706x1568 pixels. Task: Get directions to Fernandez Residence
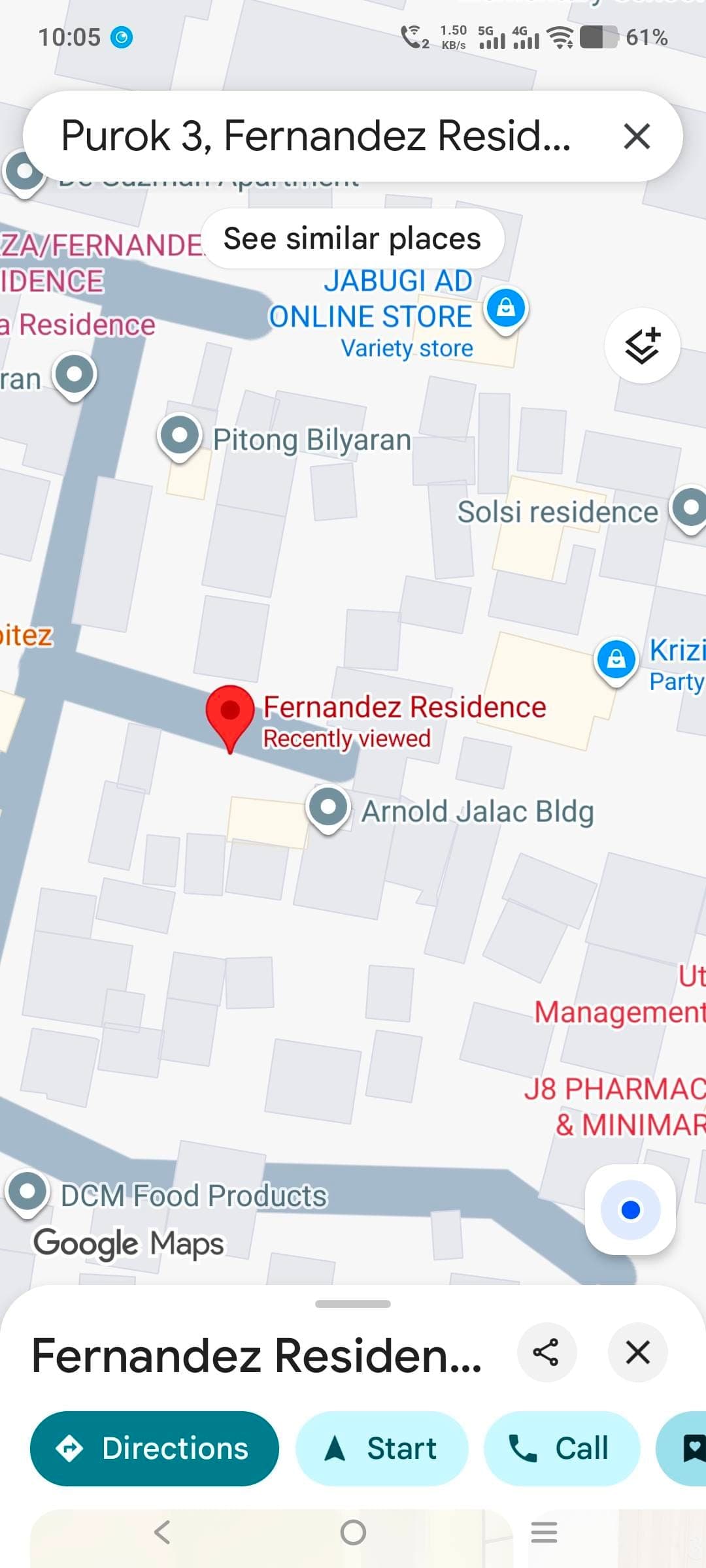pos(154,1448)
